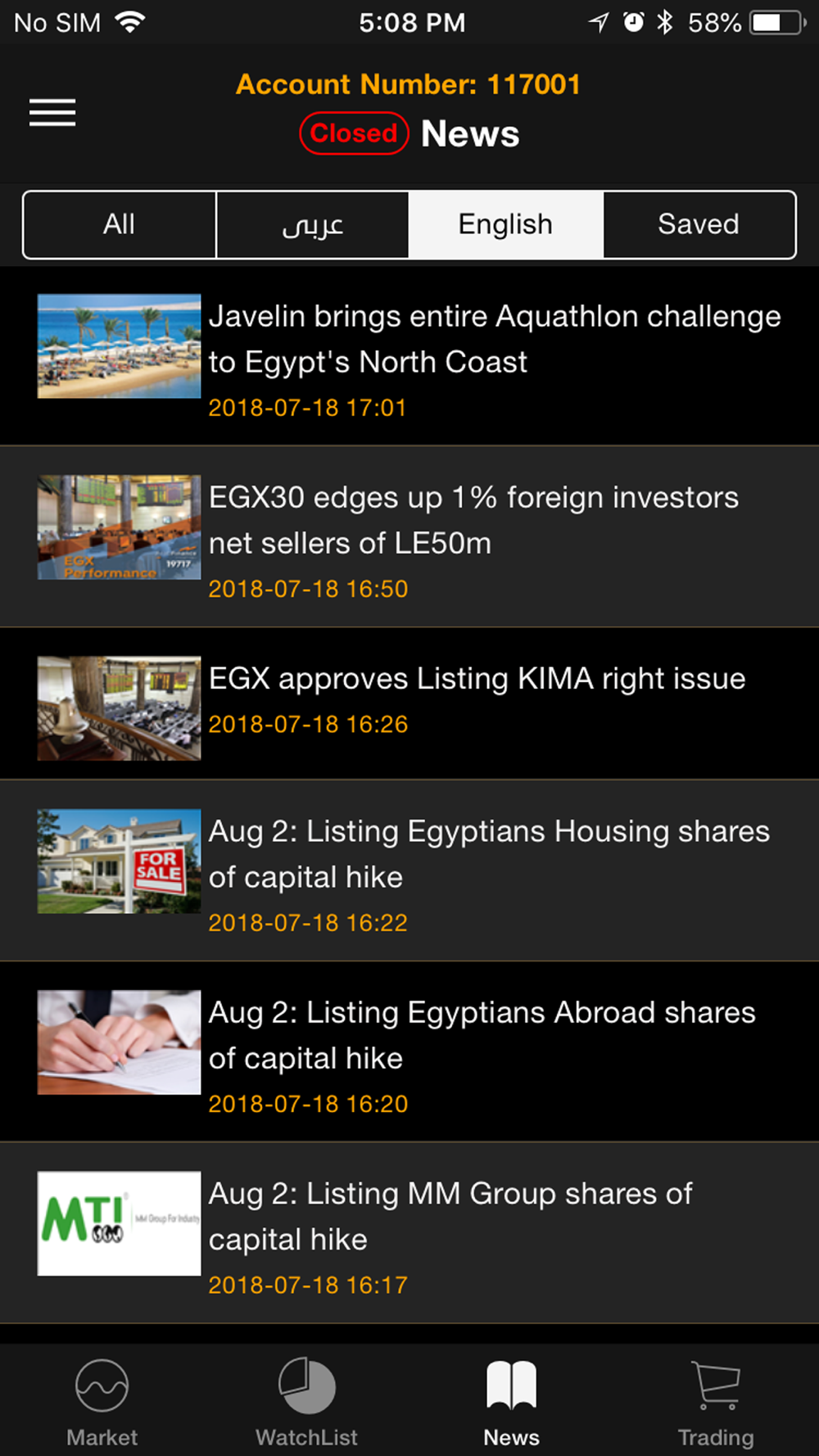View the Egyptians Housing shares listing article
This screenshot has height=1456, width=819.
coord(489,854)
